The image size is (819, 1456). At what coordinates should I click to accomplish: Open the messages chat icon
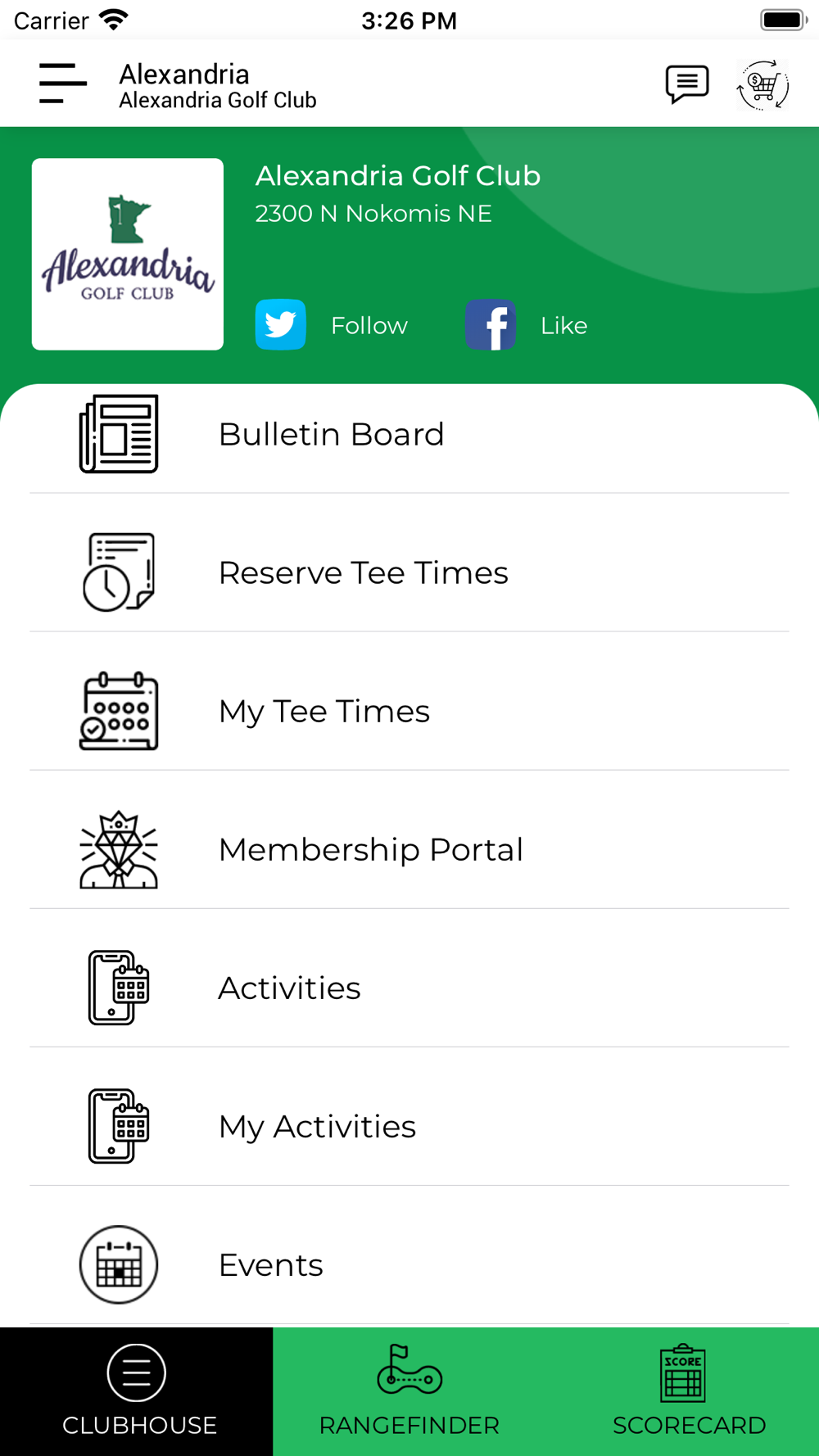(686, 84)
